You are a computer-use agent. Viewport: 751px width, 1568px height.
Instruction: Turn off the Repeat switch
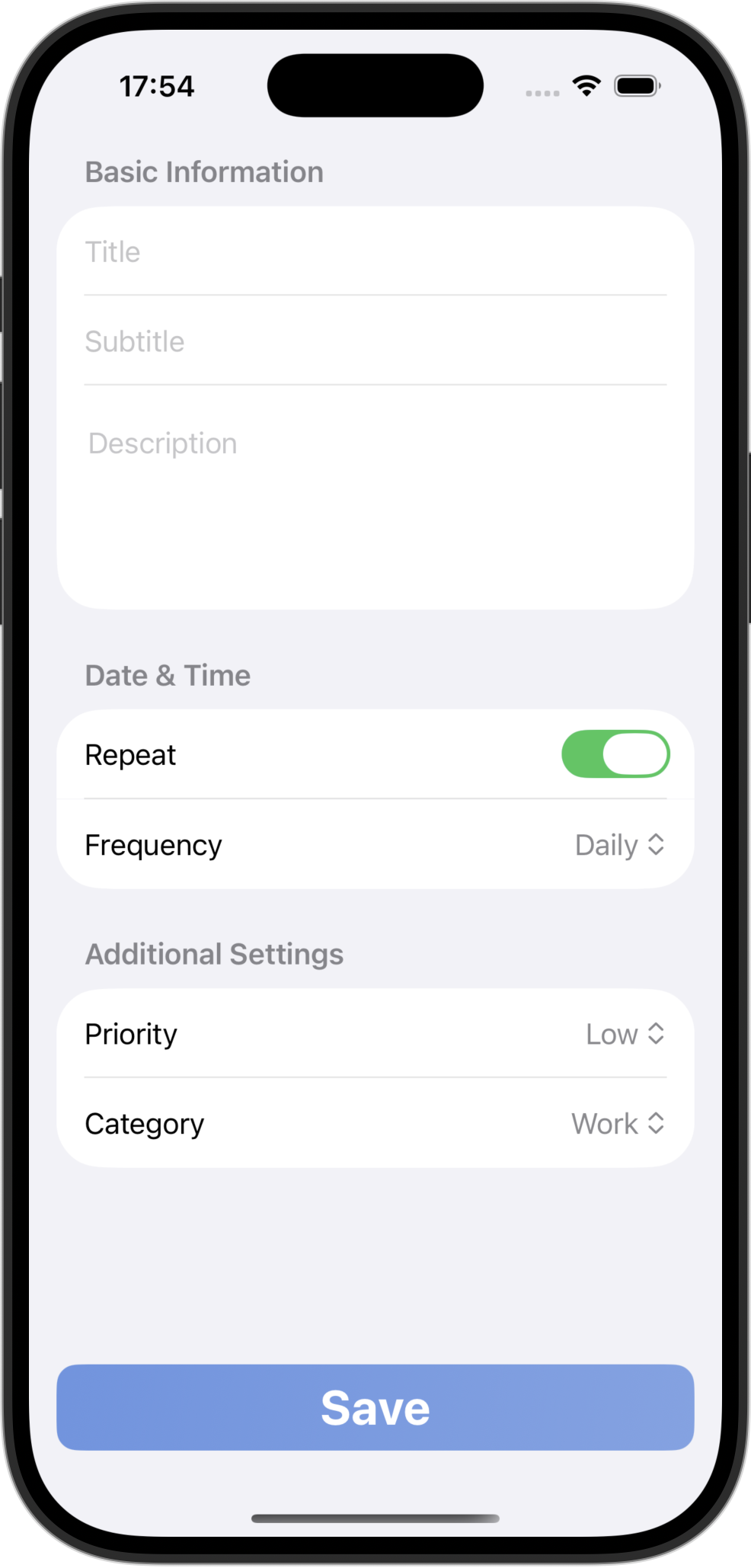(615, 754)
